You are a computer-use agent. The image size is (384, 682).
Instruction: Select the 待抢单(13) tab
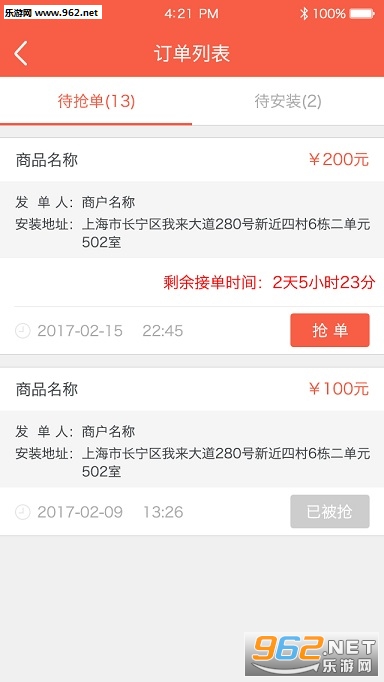96,101
